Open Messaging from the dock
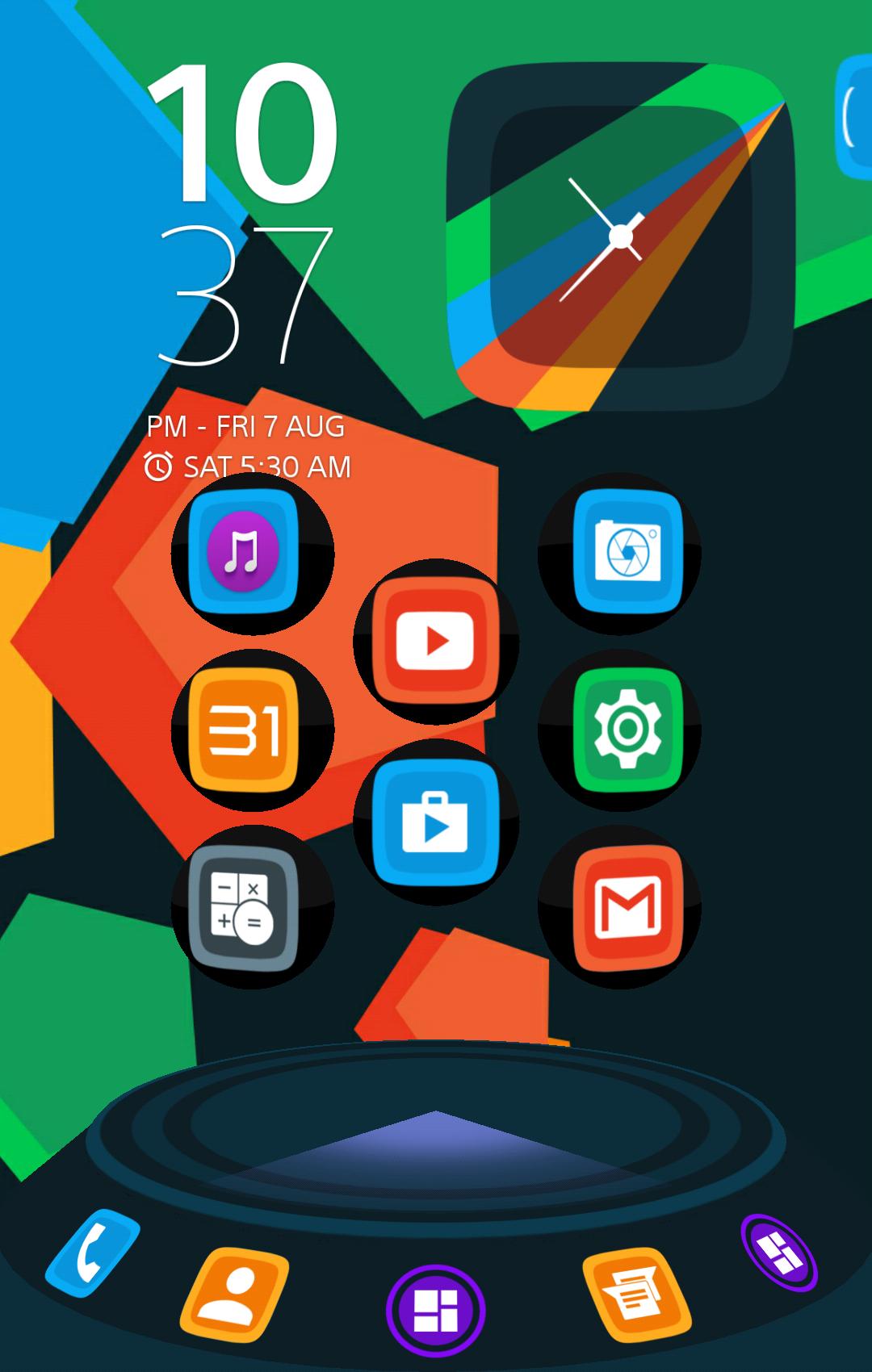This screenshot has height=1372, width=872. (x=638, y=1291)
